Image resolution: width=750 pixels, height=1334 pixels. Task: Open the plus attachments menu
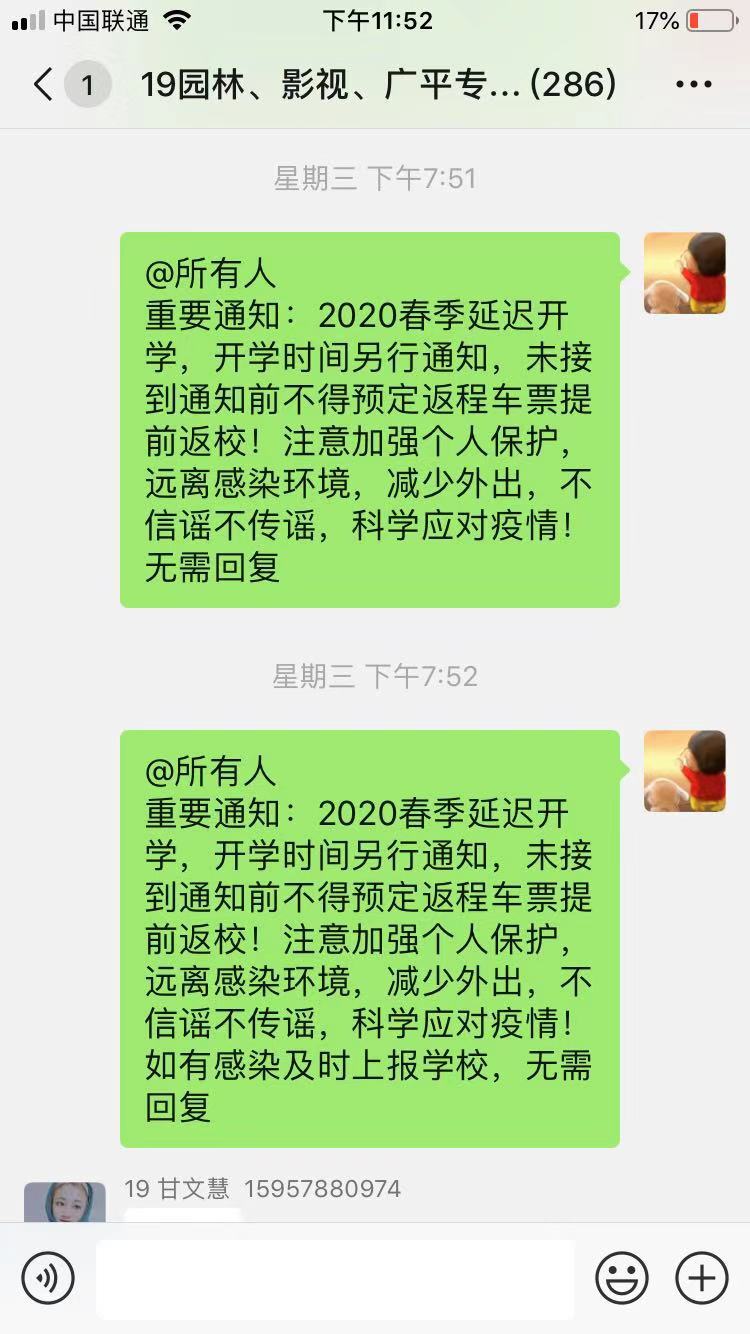[x=702, y=1277]
